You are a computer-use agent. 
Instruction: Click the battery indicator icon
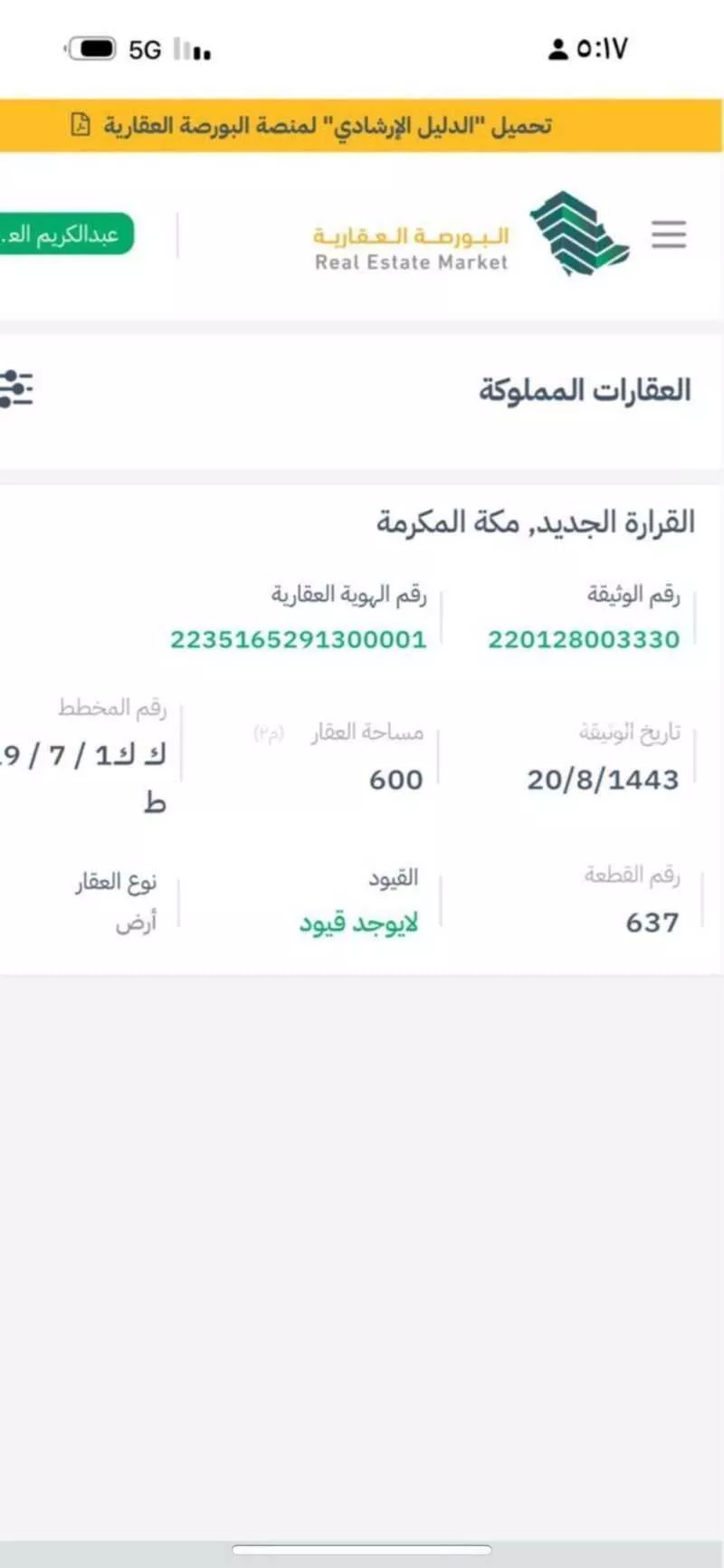(x=94, y=48)
